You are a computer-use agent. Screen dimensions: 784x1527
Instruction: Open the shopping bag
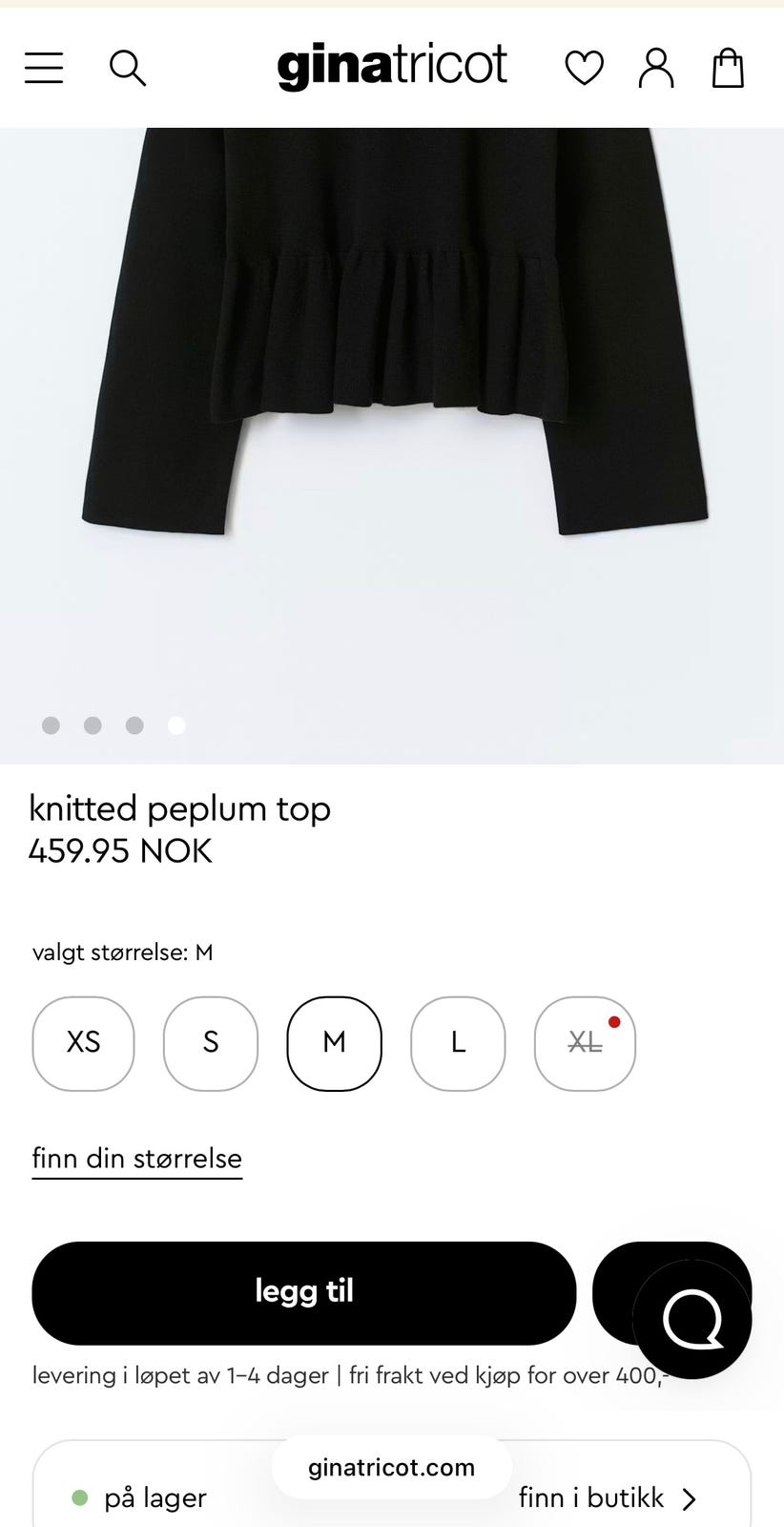click(x=728, y=69)
